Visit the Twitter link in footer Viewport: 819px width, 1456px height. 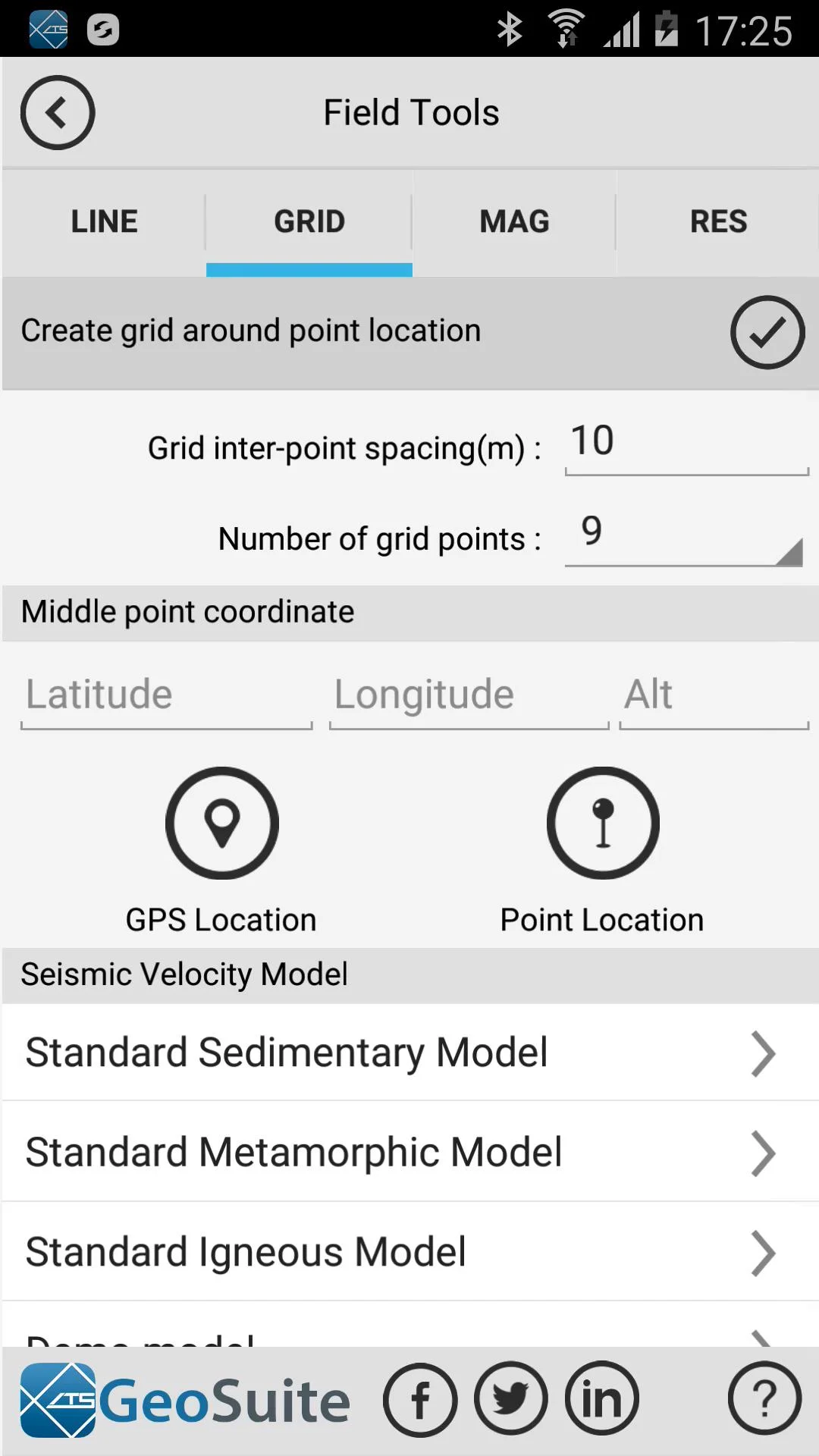coord(511,1398)
